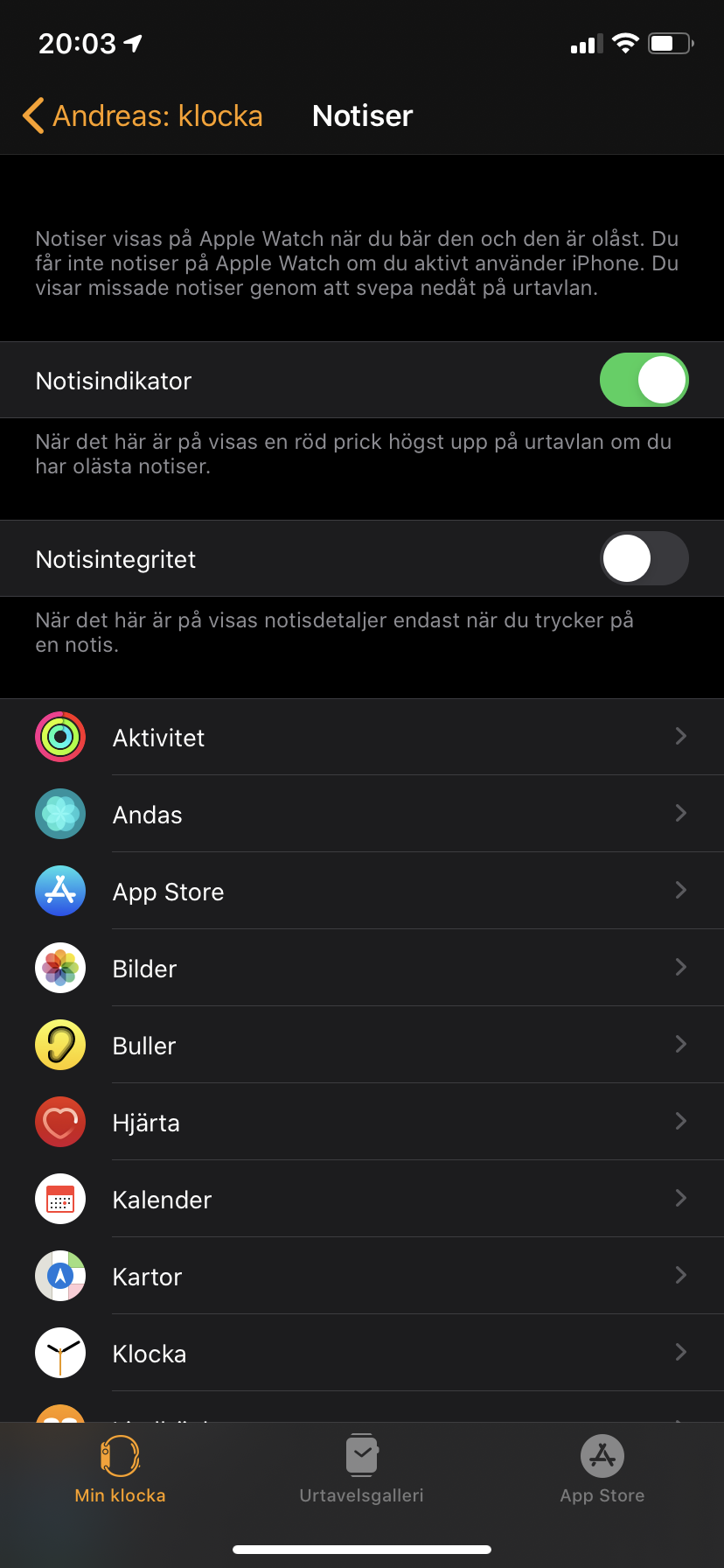This screenshot has width=724, height=1568.
Task: Open Hjärta notification settings
Action: pyautogui.click(x=362, y=1123)
